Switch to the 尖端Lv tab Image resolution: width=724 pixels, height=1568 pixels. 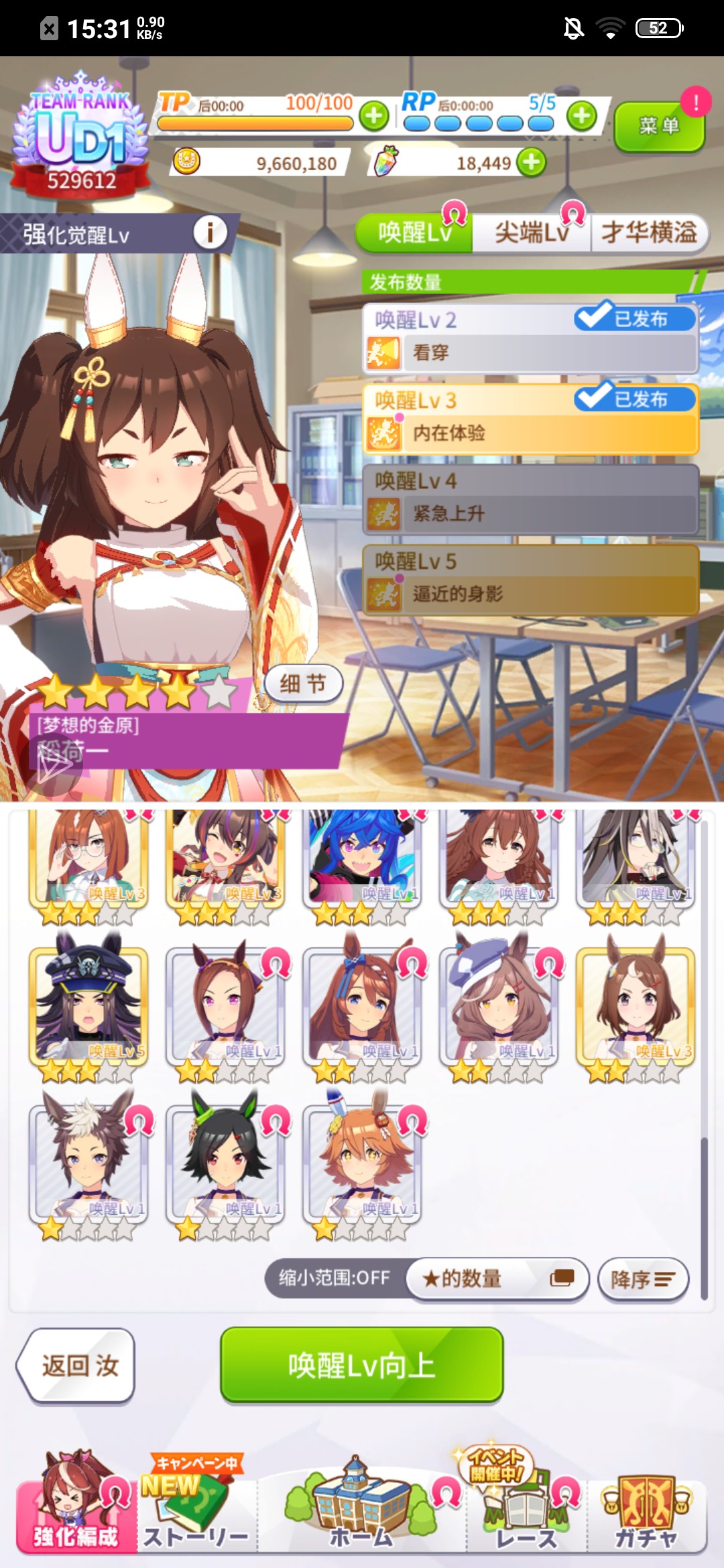tap(531, 233)
